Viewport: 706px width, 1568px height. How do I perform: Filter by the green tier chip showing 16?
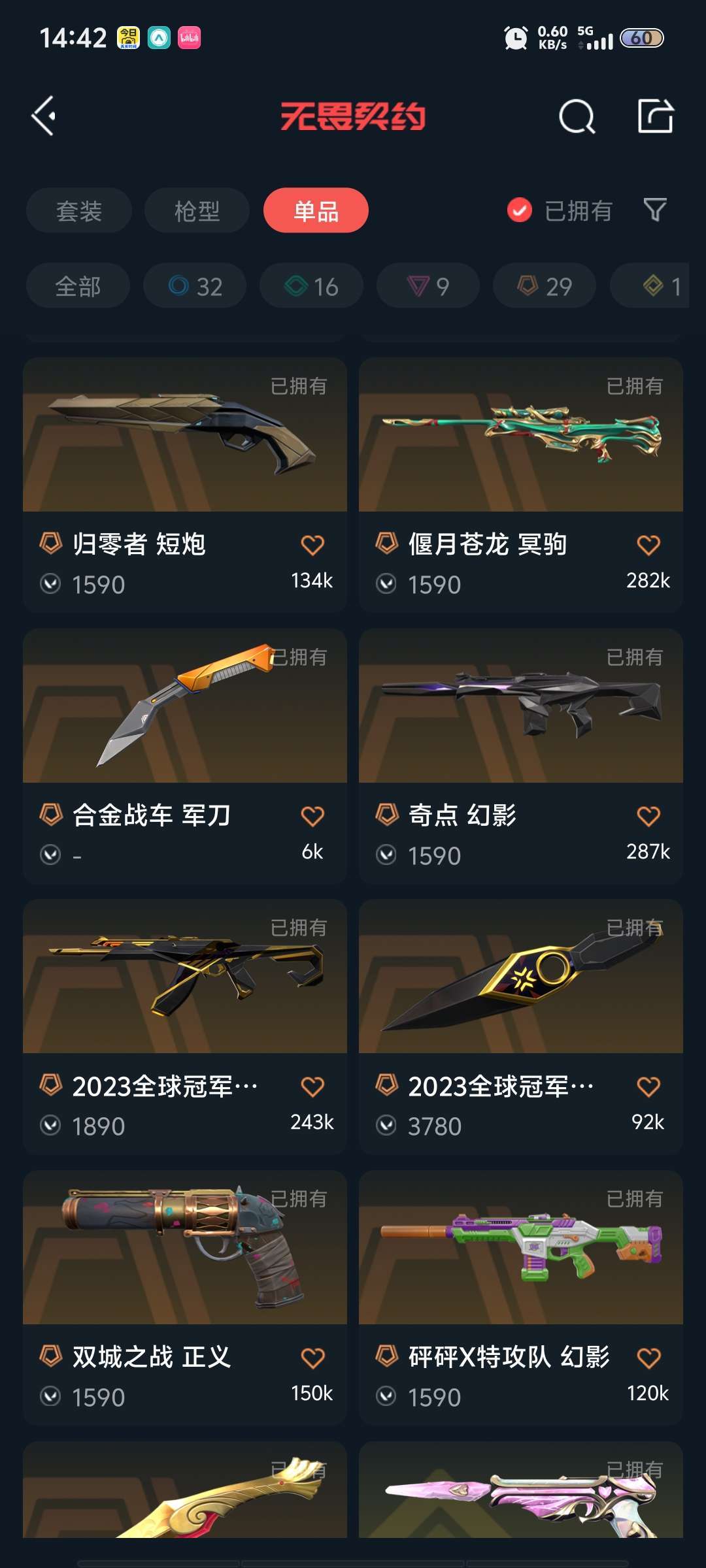coord(311,286)
